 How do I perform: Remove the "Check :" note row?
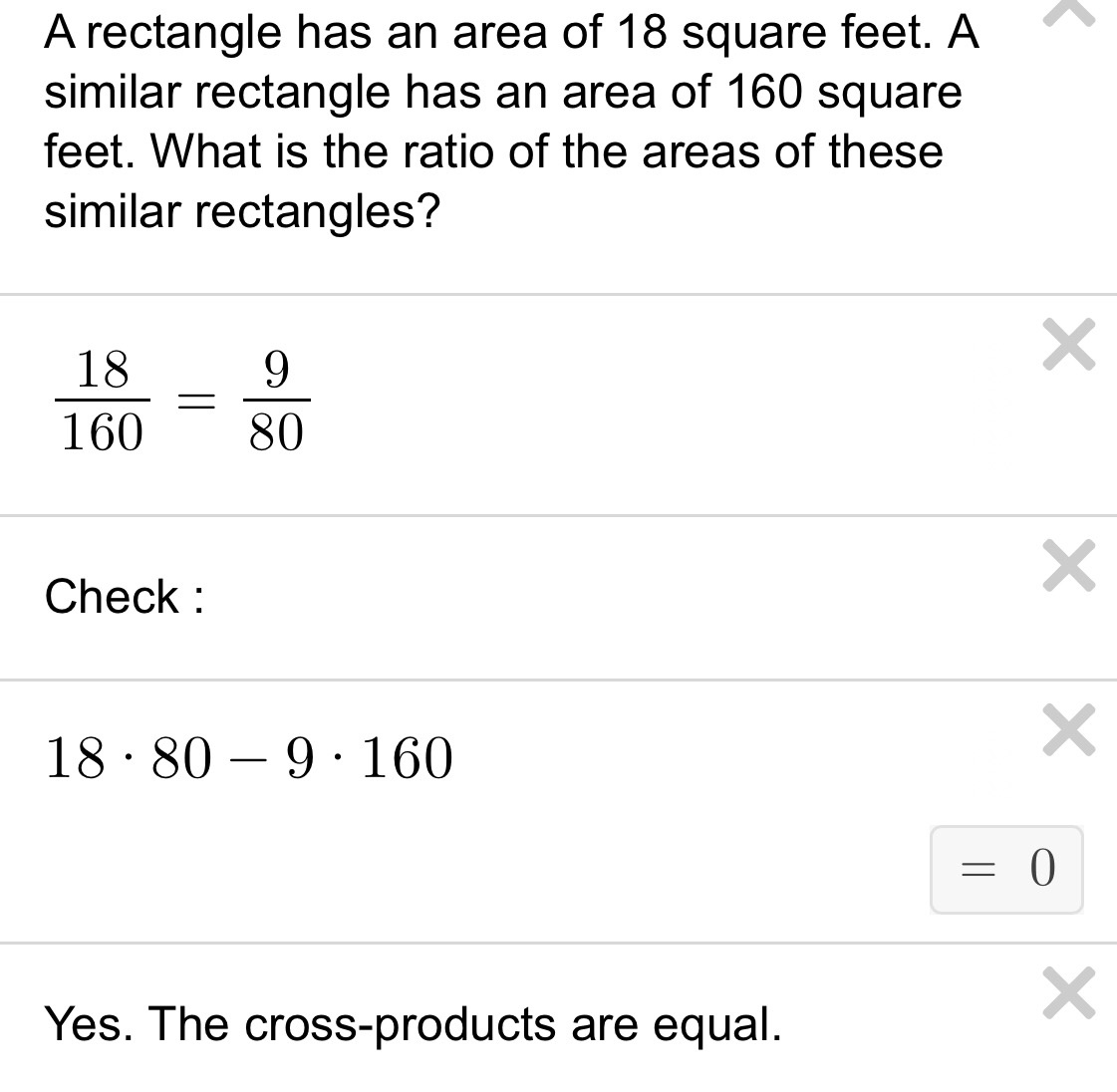point(1068,566)
